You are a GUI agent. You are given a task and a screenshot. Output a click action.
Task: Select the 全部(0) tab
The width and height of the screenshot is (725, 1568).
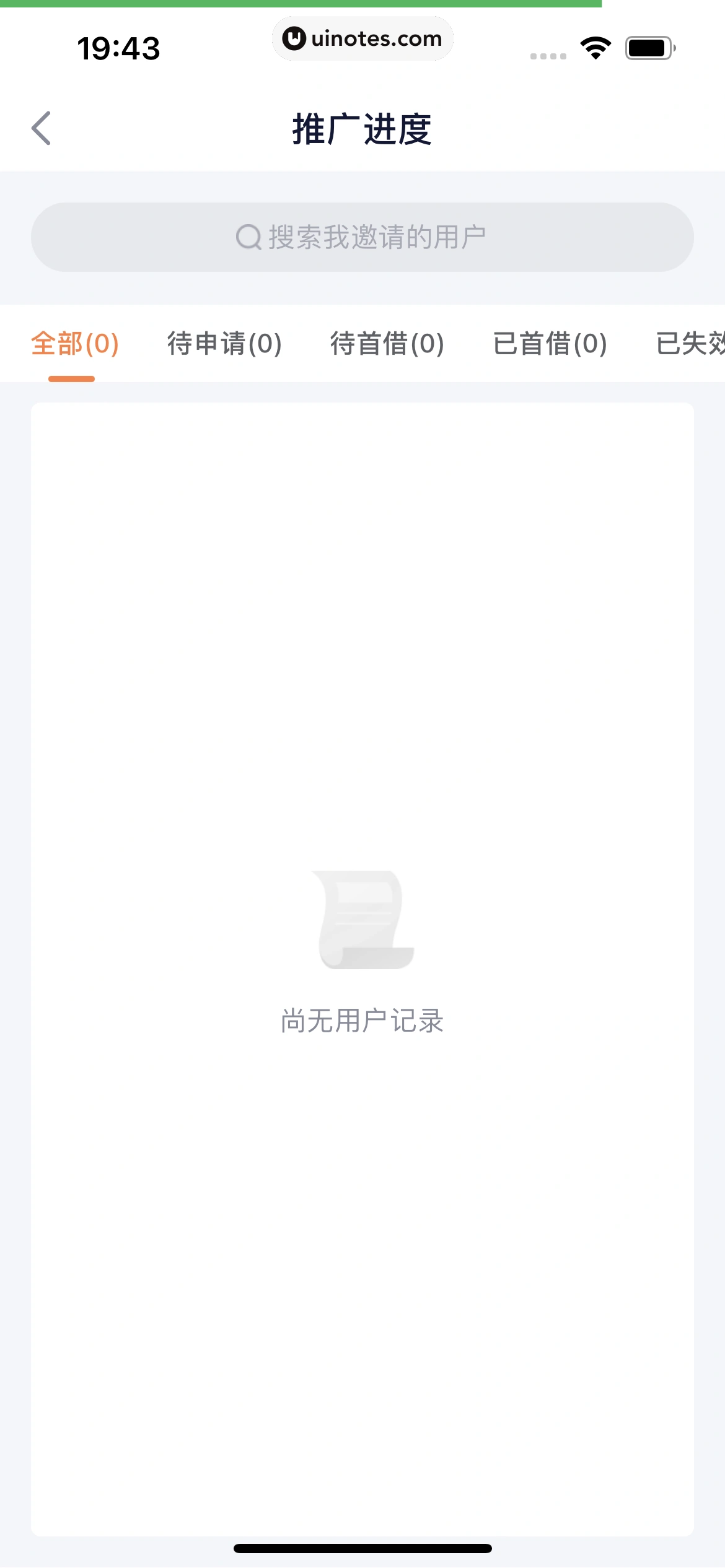tap(74, 344)
